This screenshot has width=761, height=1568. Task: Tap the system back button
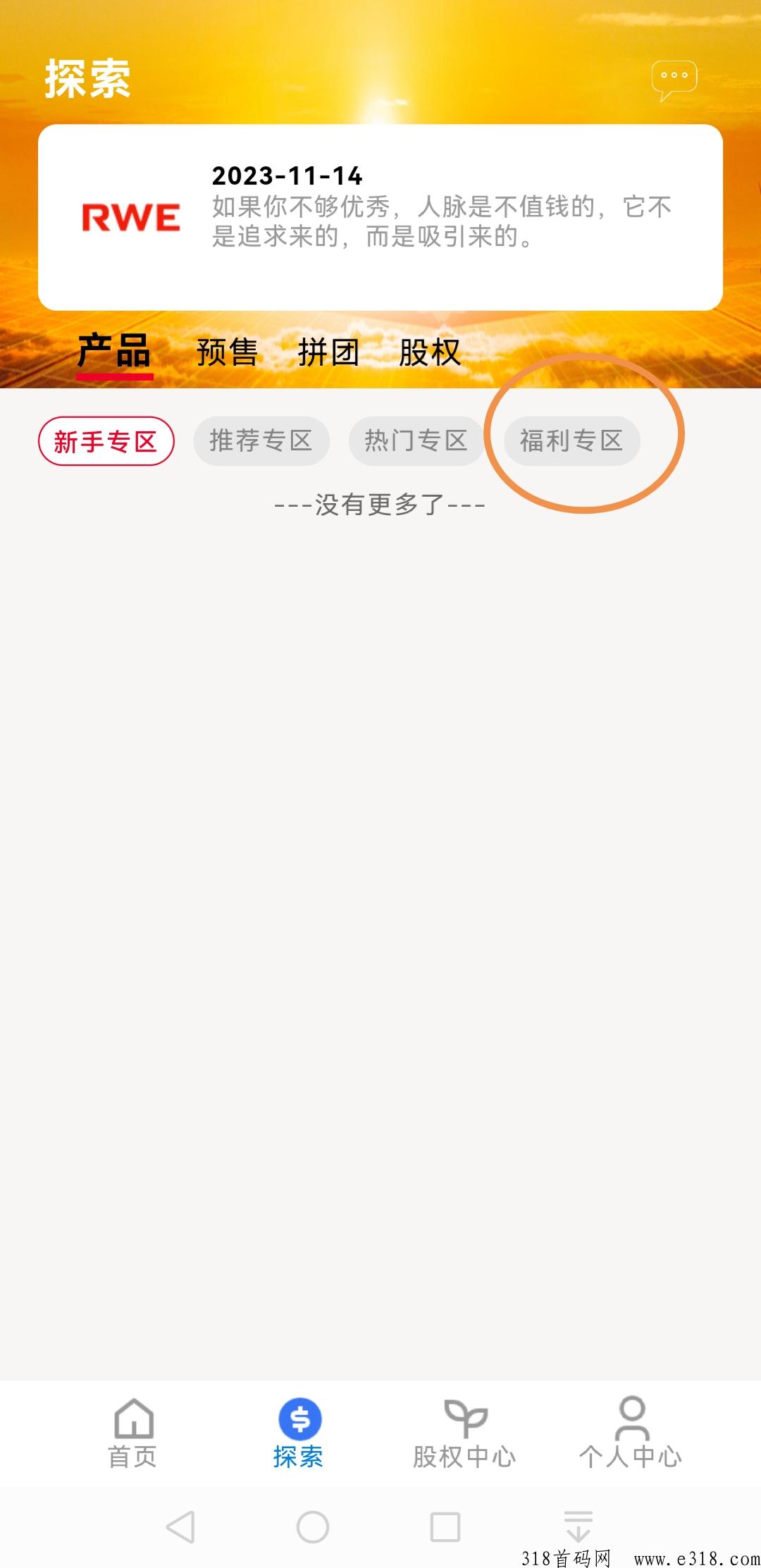(x=181, y=1527)
